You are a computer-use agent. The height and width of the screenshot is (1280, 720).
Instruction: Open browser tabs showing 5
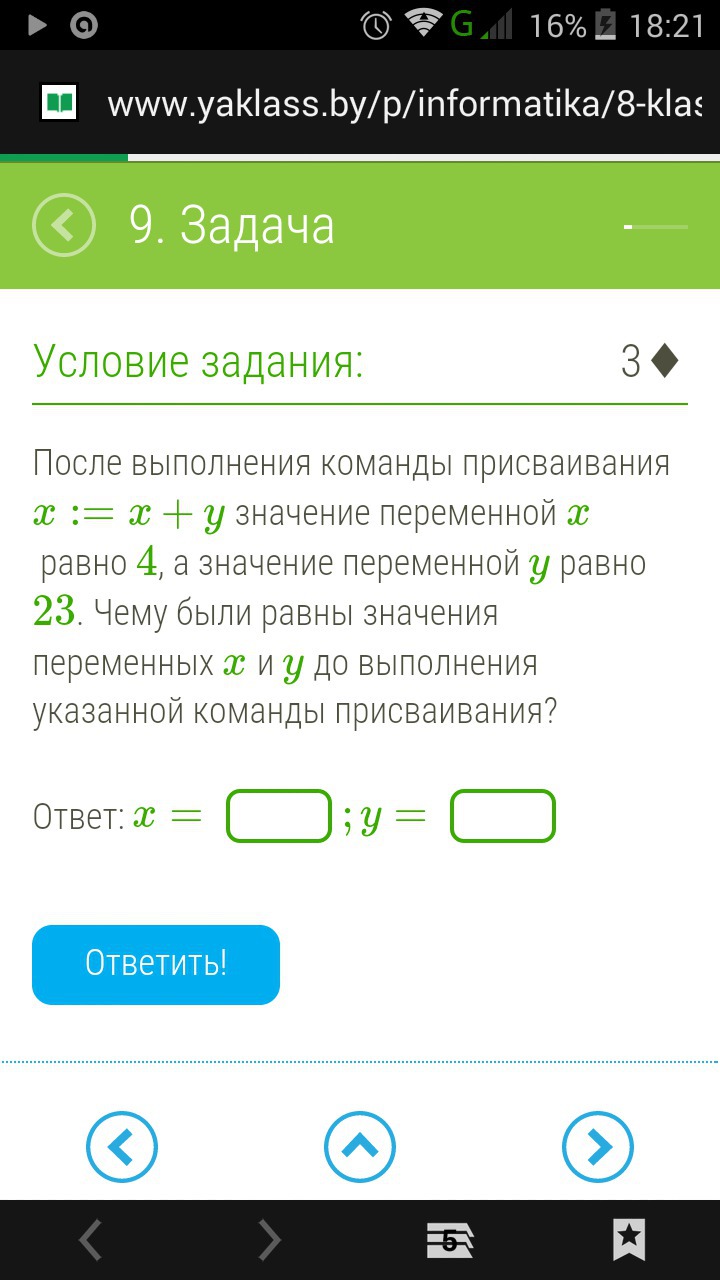tap(449, 1240)
